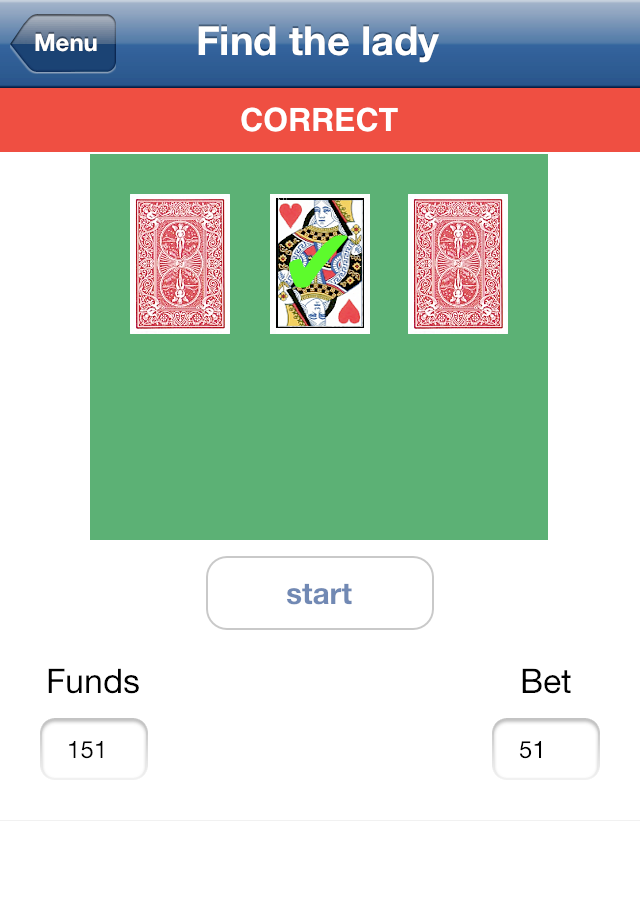The height and width of the screenshot is (920, 640).
Task: Select the Funds field showing 151
Action: click(94, 749)
